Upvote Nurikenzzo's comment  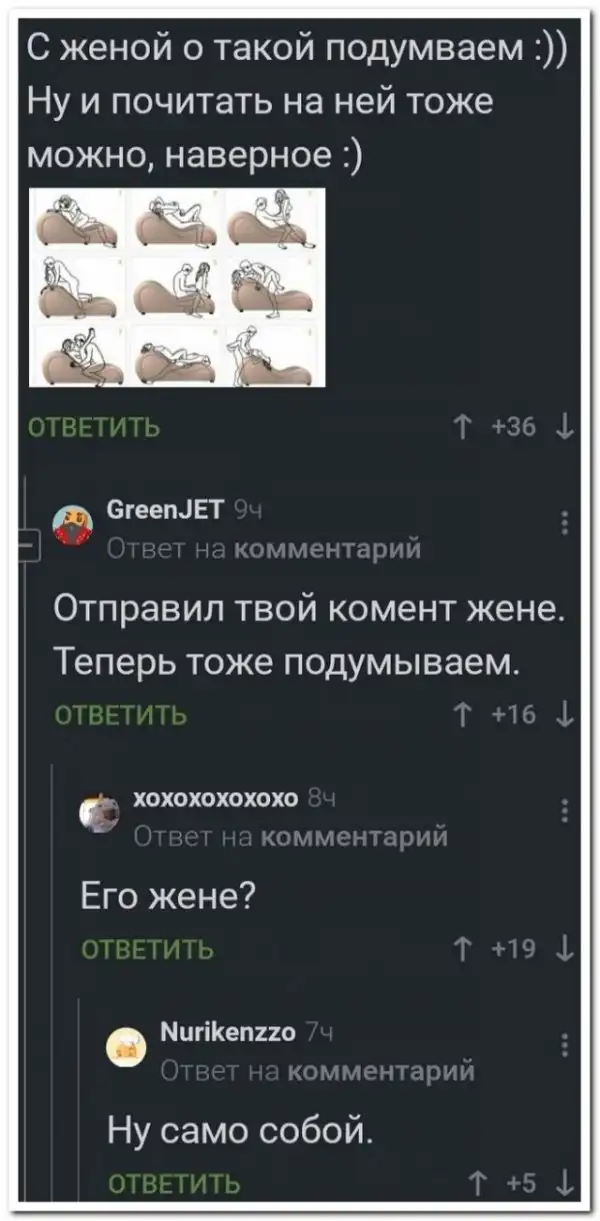pos(478,1185)
